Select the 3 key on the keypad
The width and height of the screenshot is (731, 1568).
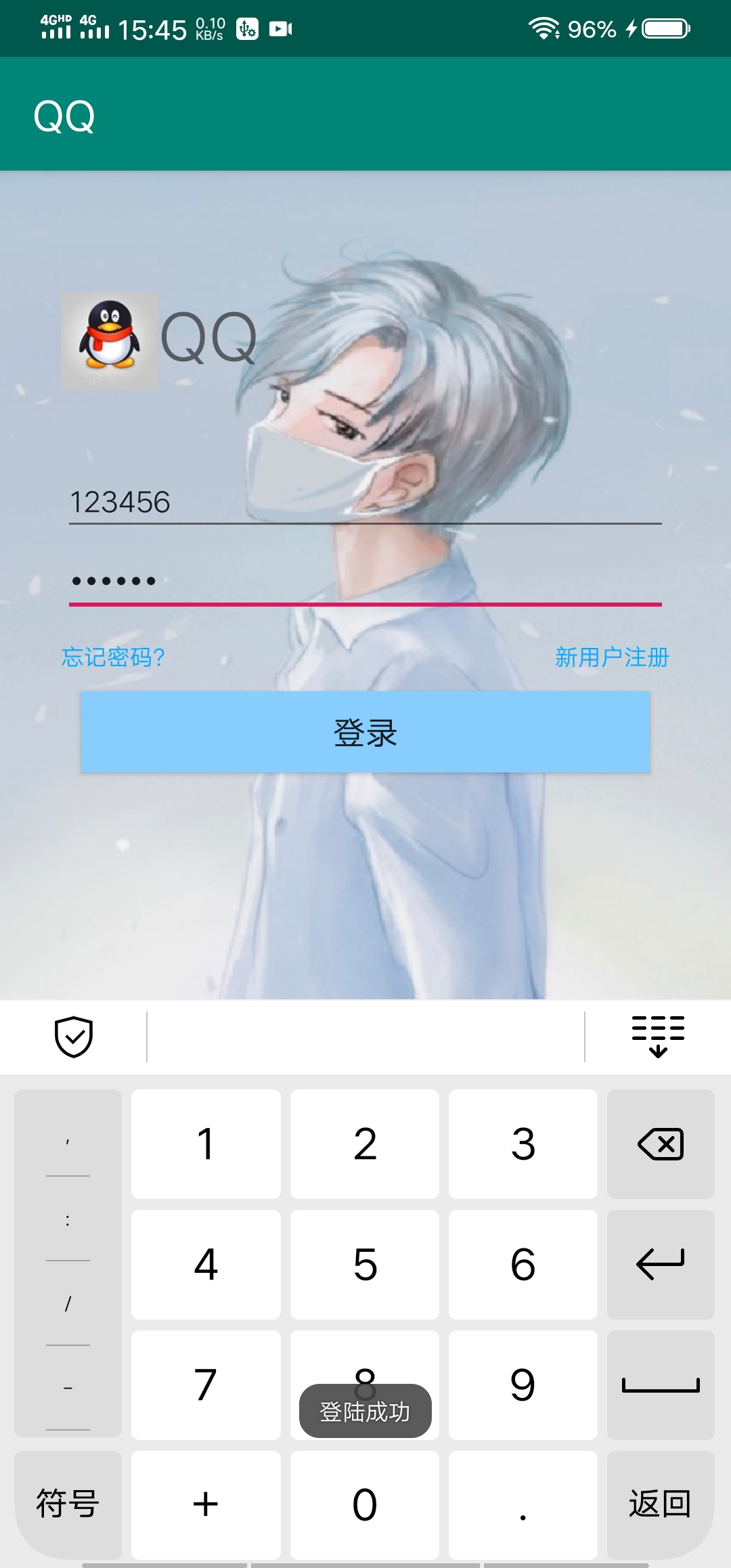point(523,1144)
